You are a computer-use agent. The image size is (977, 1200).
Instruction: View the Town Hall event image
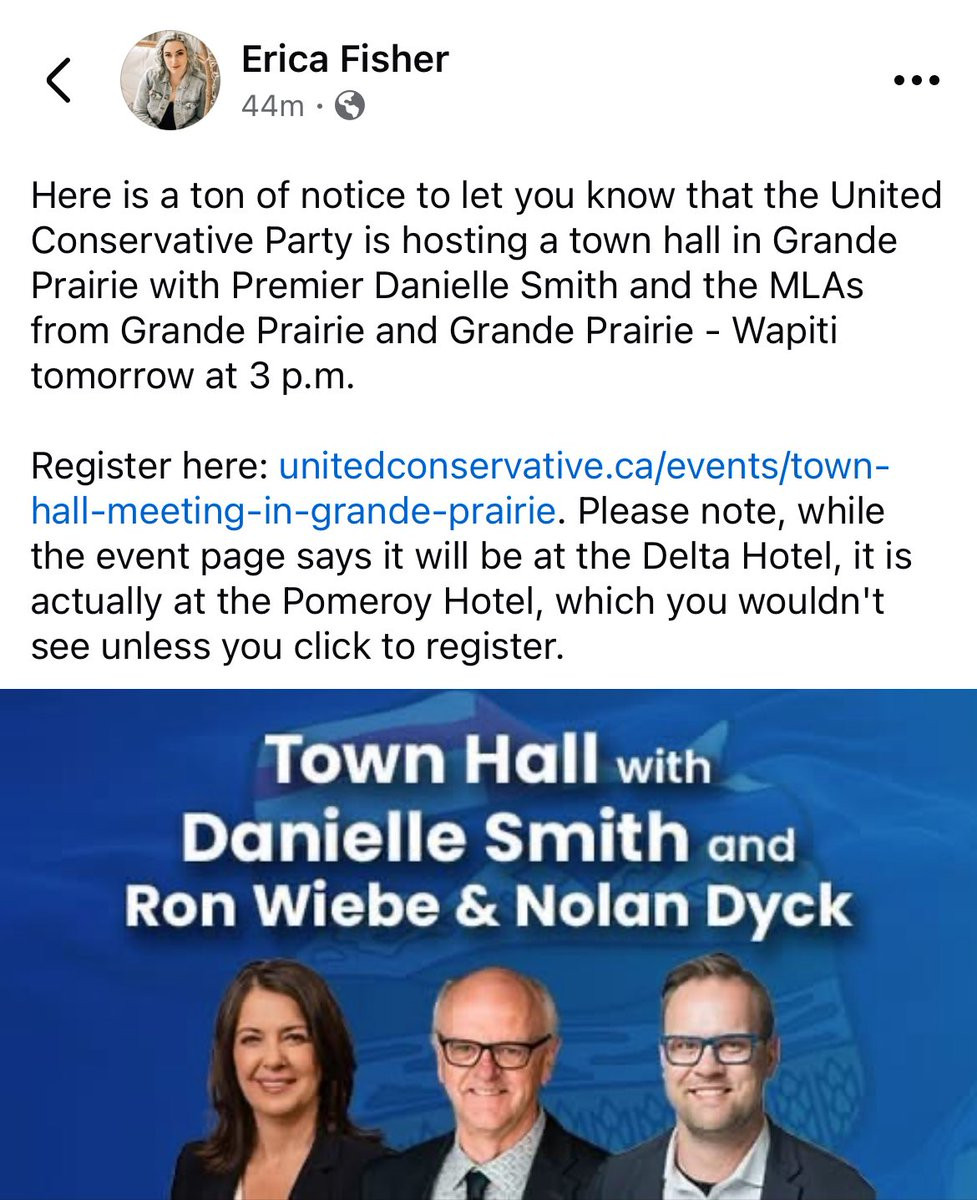[x=488, y=944]
